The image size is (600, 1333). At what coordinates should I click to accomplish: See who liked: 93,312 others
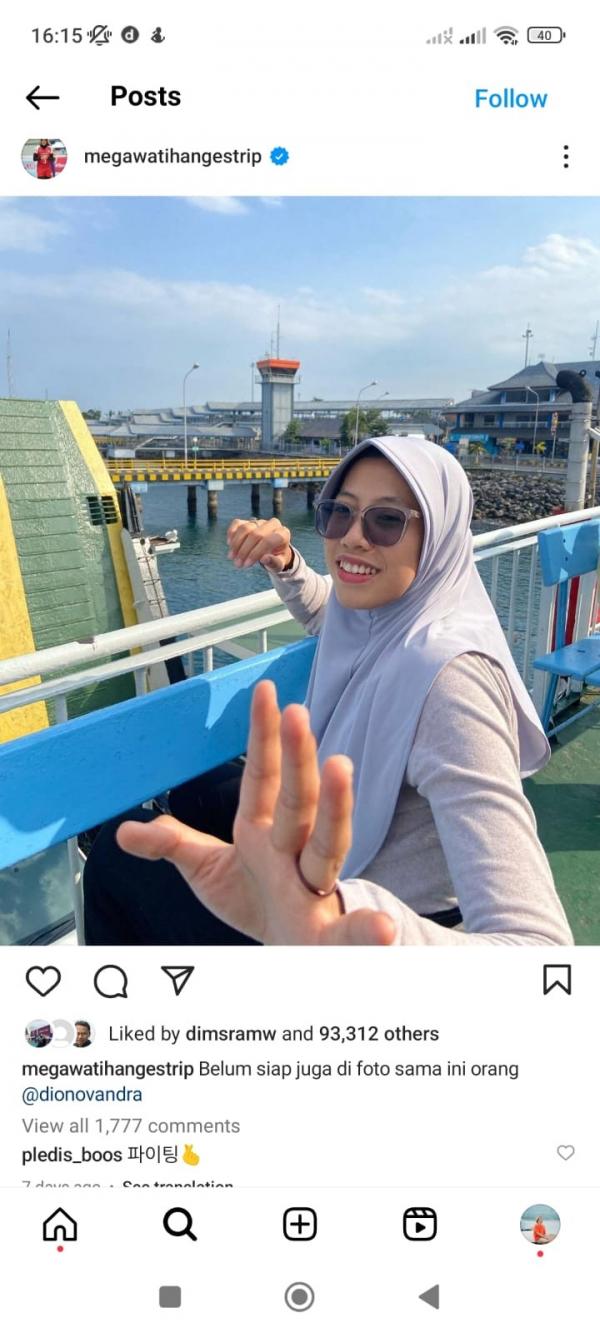point(378,1034)
